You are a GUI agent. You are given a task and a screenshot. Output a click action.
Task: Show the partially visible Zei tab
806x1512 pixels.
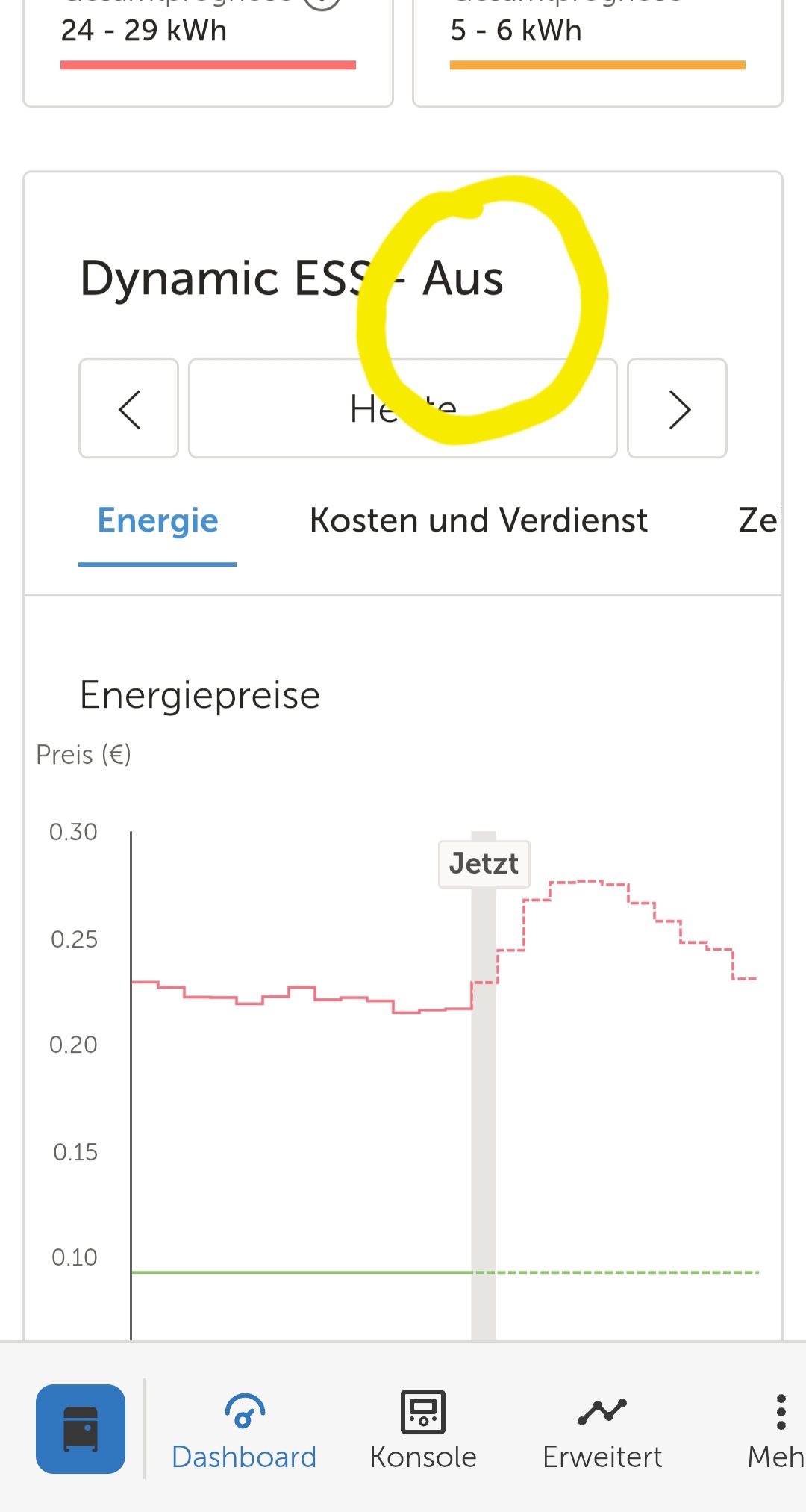coord(759,521)
